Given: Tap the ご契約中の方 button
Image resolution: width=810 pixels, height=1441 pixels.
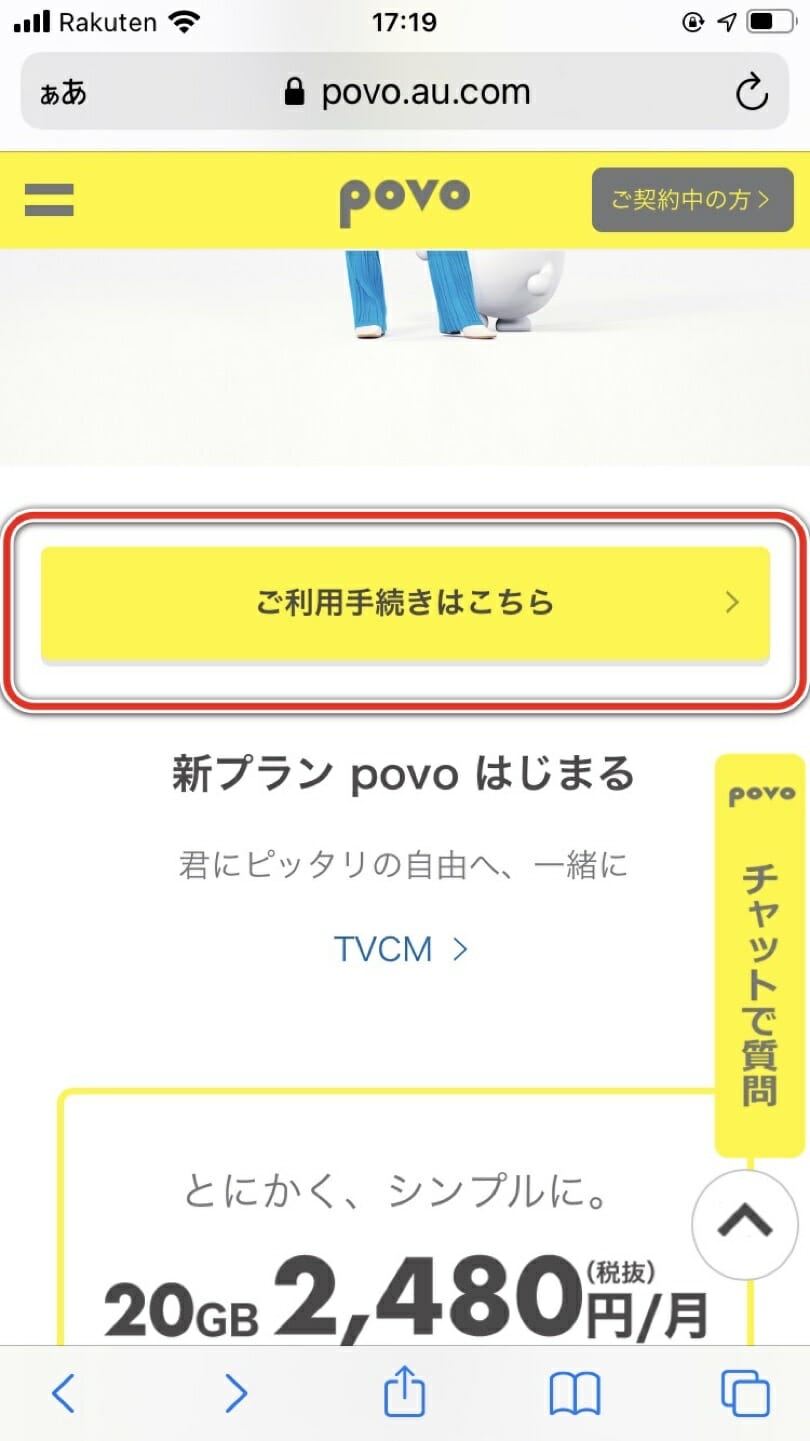Looking at the screenshot, I should coord(692,200).
